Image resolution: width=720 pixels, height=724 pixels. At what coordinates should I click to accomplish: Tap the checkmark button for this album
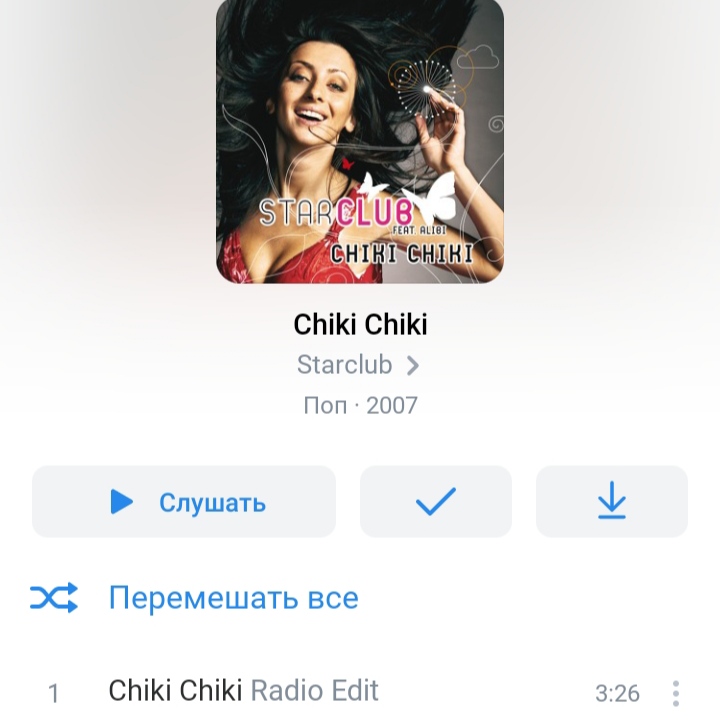435,502
